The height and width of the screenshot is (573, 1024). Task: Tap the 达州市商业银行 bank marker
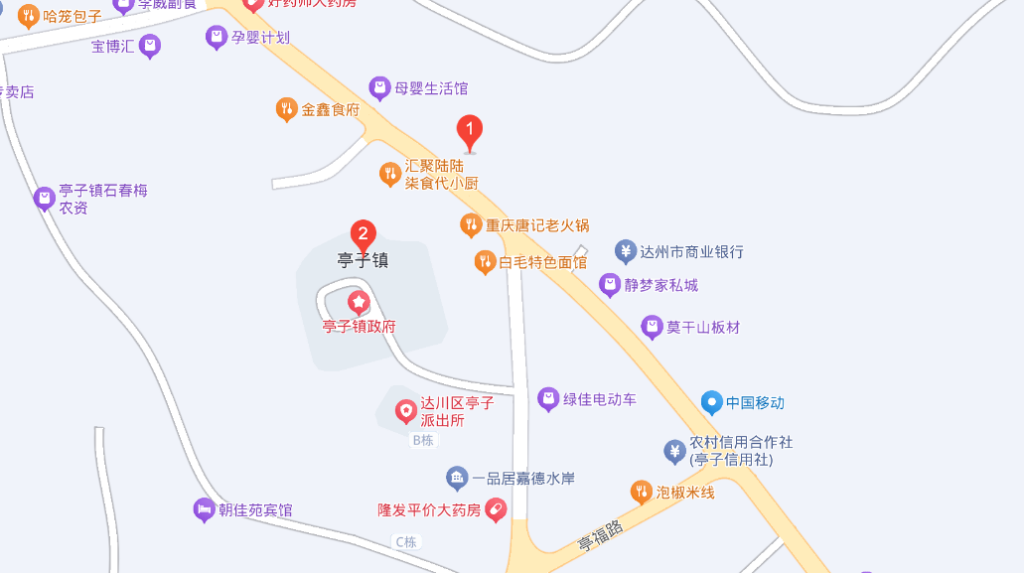pos(626,252)
